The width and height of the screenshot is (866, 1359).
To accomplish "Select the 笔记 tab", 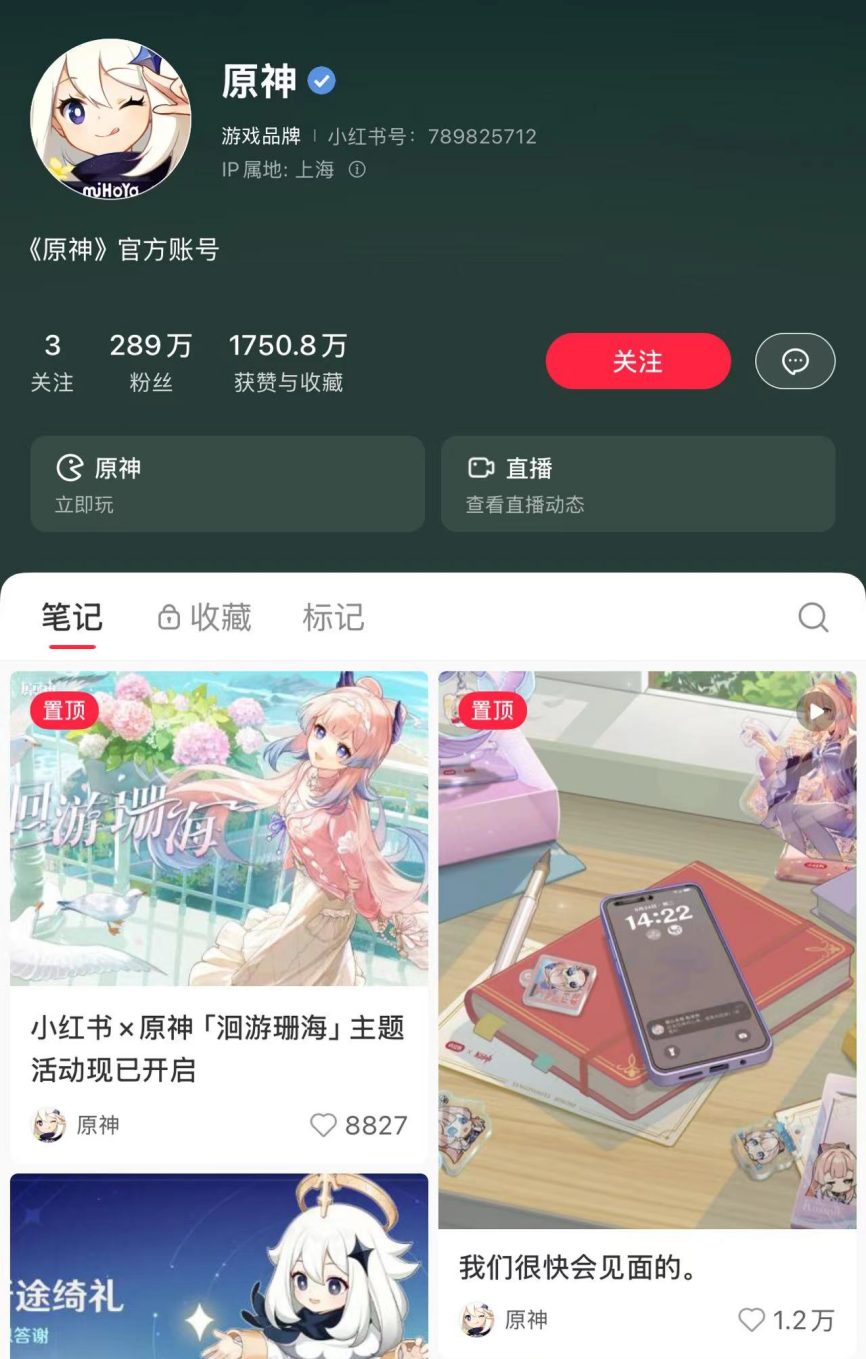I will coord(72,617).
